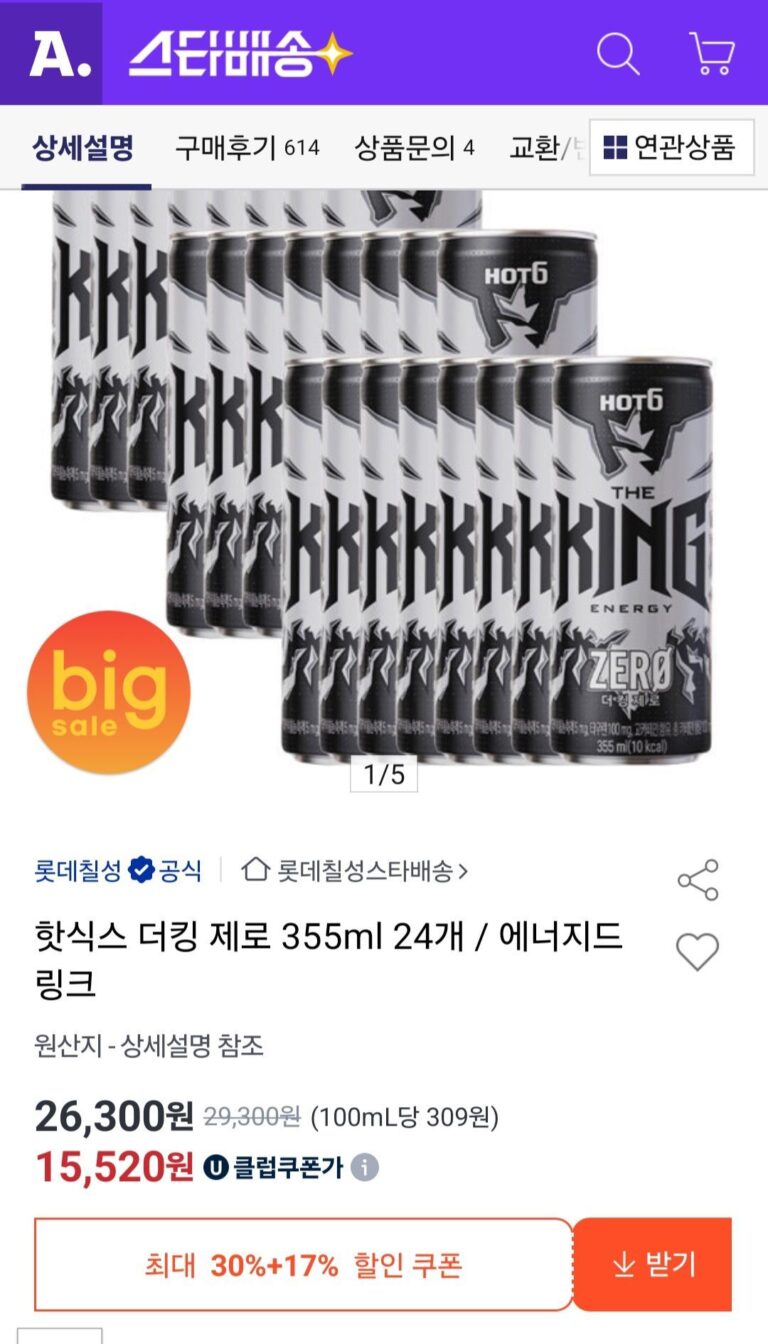This screenshot has height=1344, width=768.
Task: Share this product
Action: tap(697, 880)
